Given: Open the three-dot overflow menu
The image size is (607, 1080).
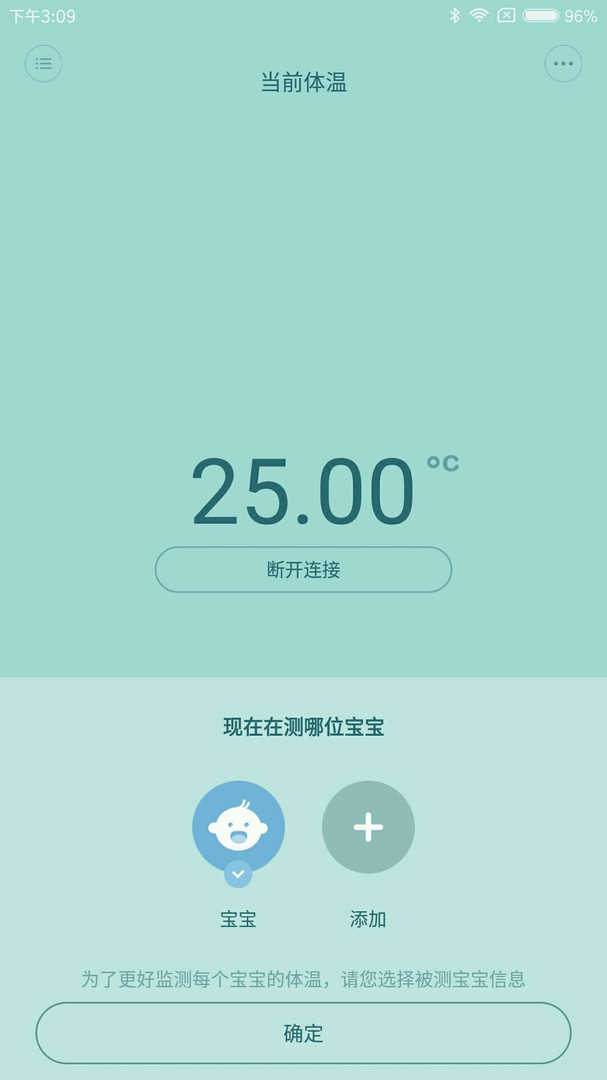Looking at the screenshot, I should coord(563,64).
